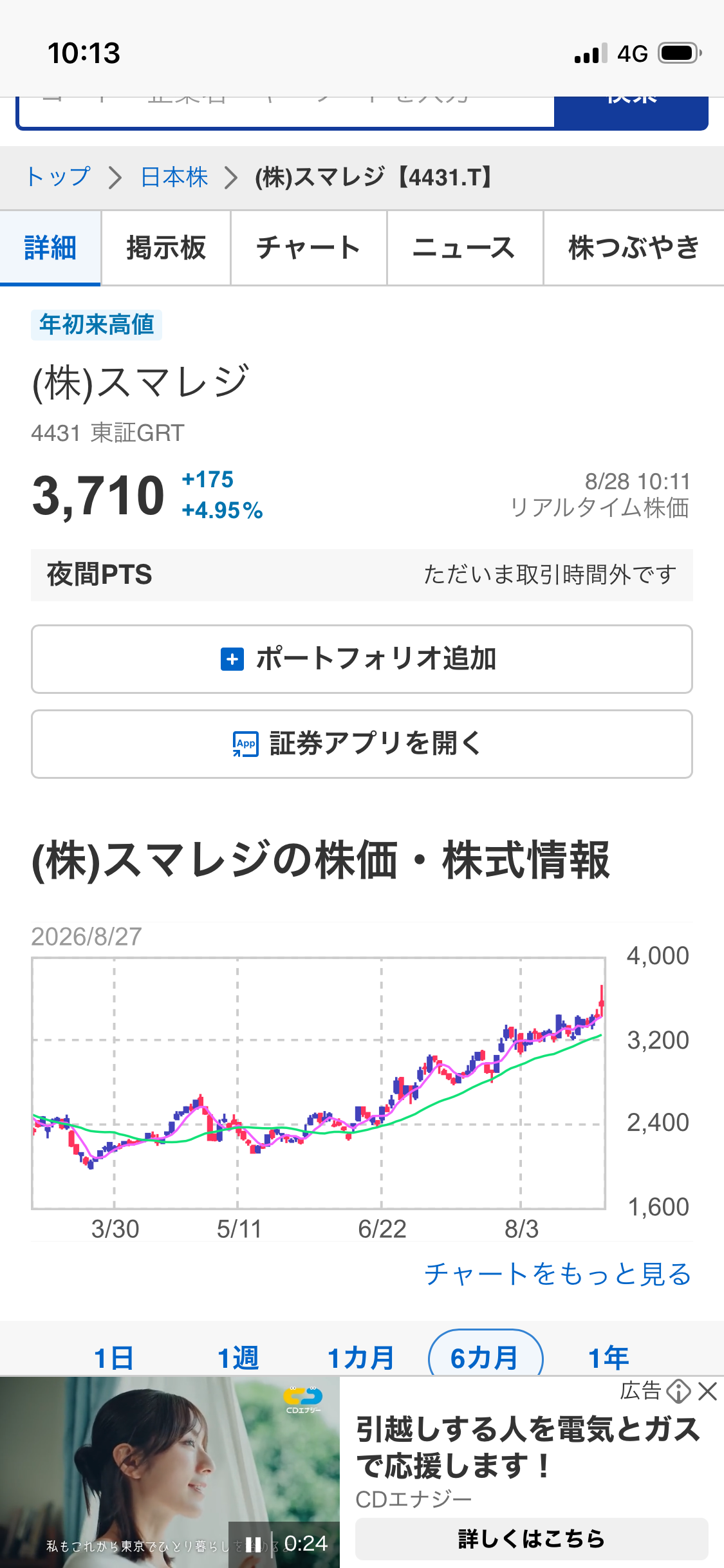Image resolution: width=724 pixels, height=1568 pixels.
Task: Open the ニュース tab
Action: pos(465,248)
